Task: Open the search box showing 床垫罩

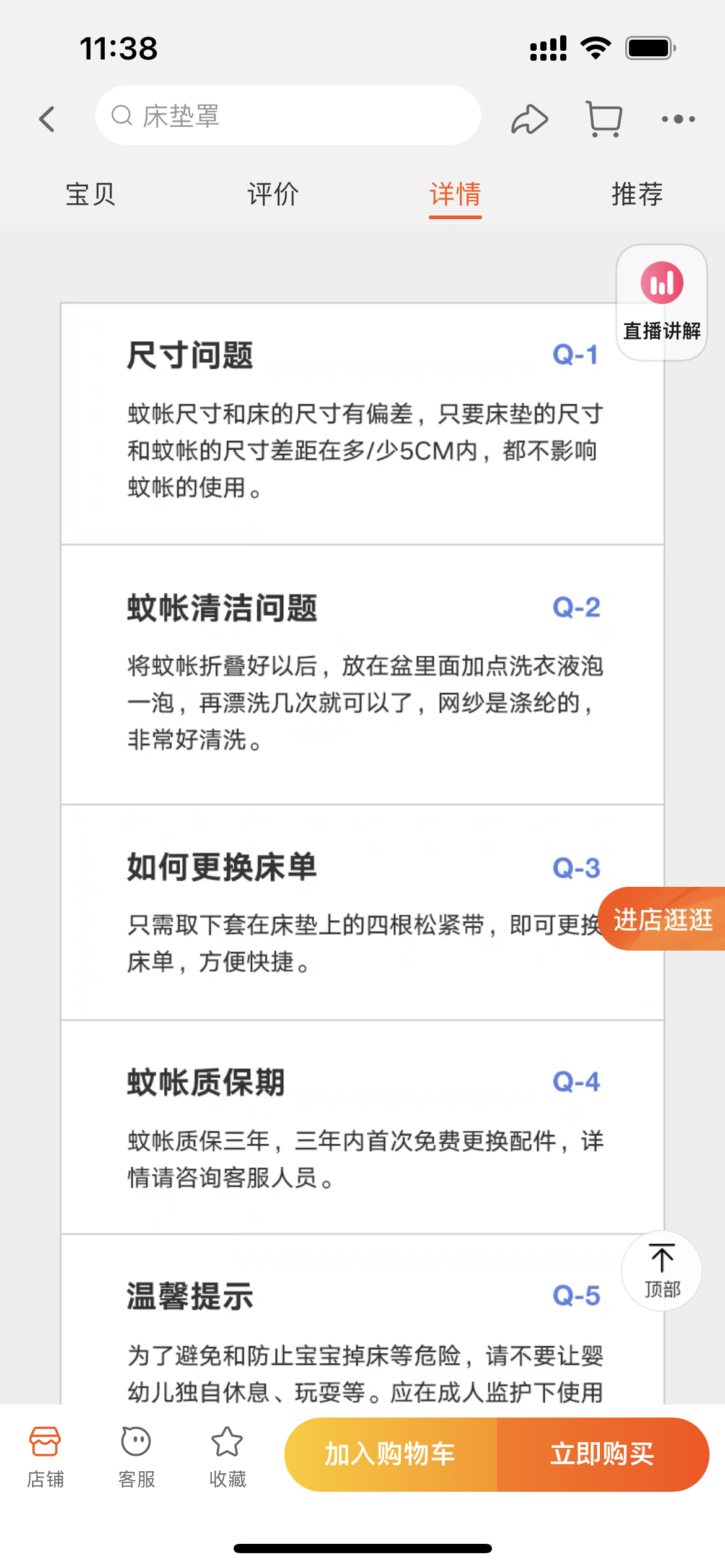Action: (288, 116)
